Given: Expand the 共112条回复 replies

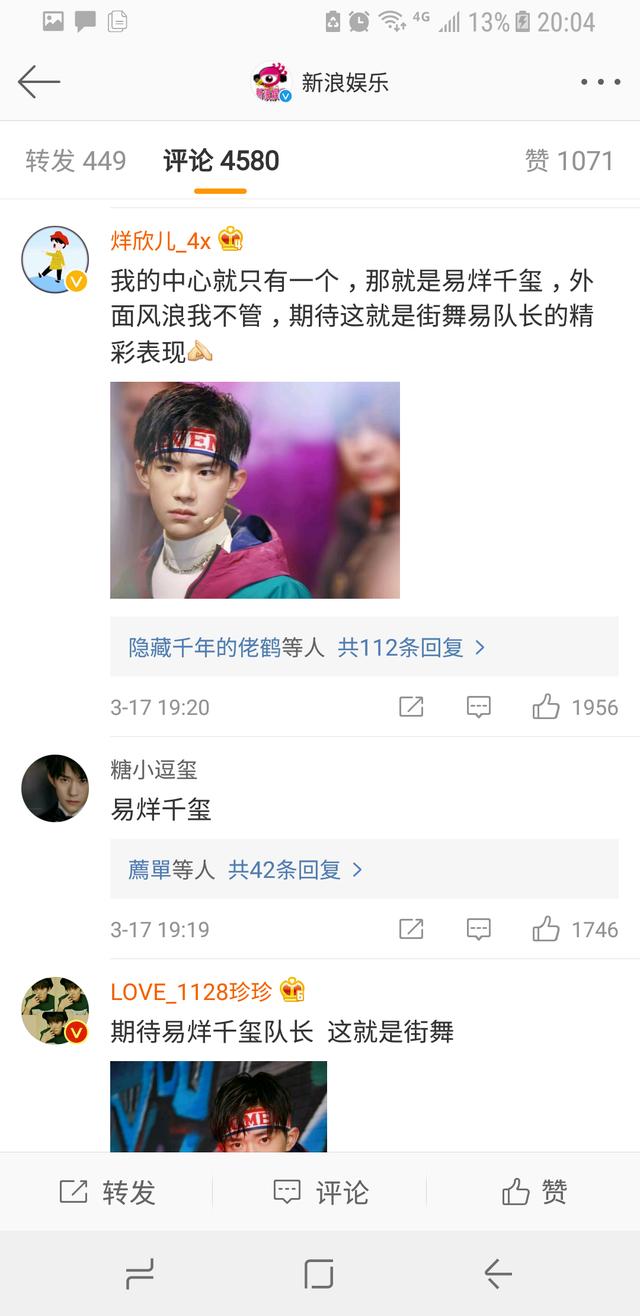Looking at the screenshot, I should click(x=411, y=647).
